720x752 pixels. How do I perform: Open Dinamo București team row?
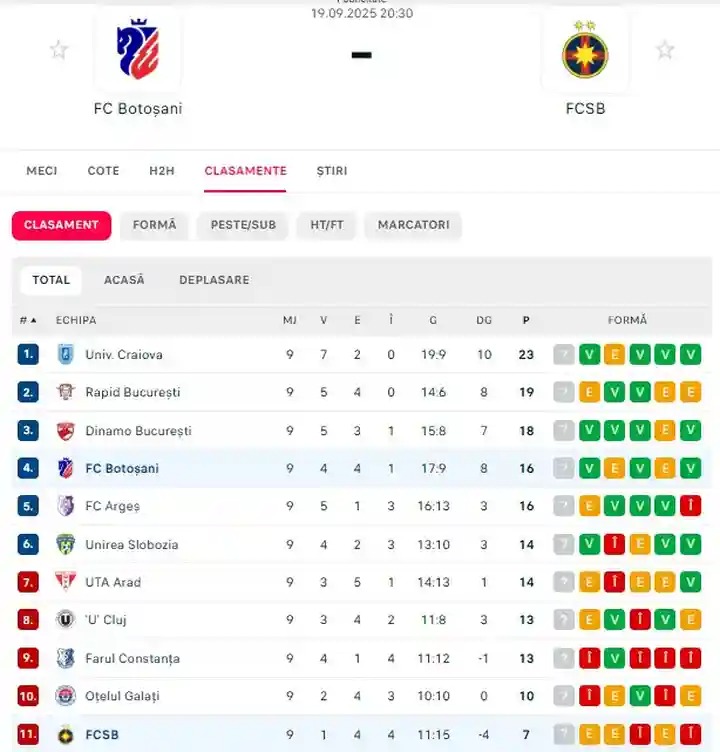[137, 431]
